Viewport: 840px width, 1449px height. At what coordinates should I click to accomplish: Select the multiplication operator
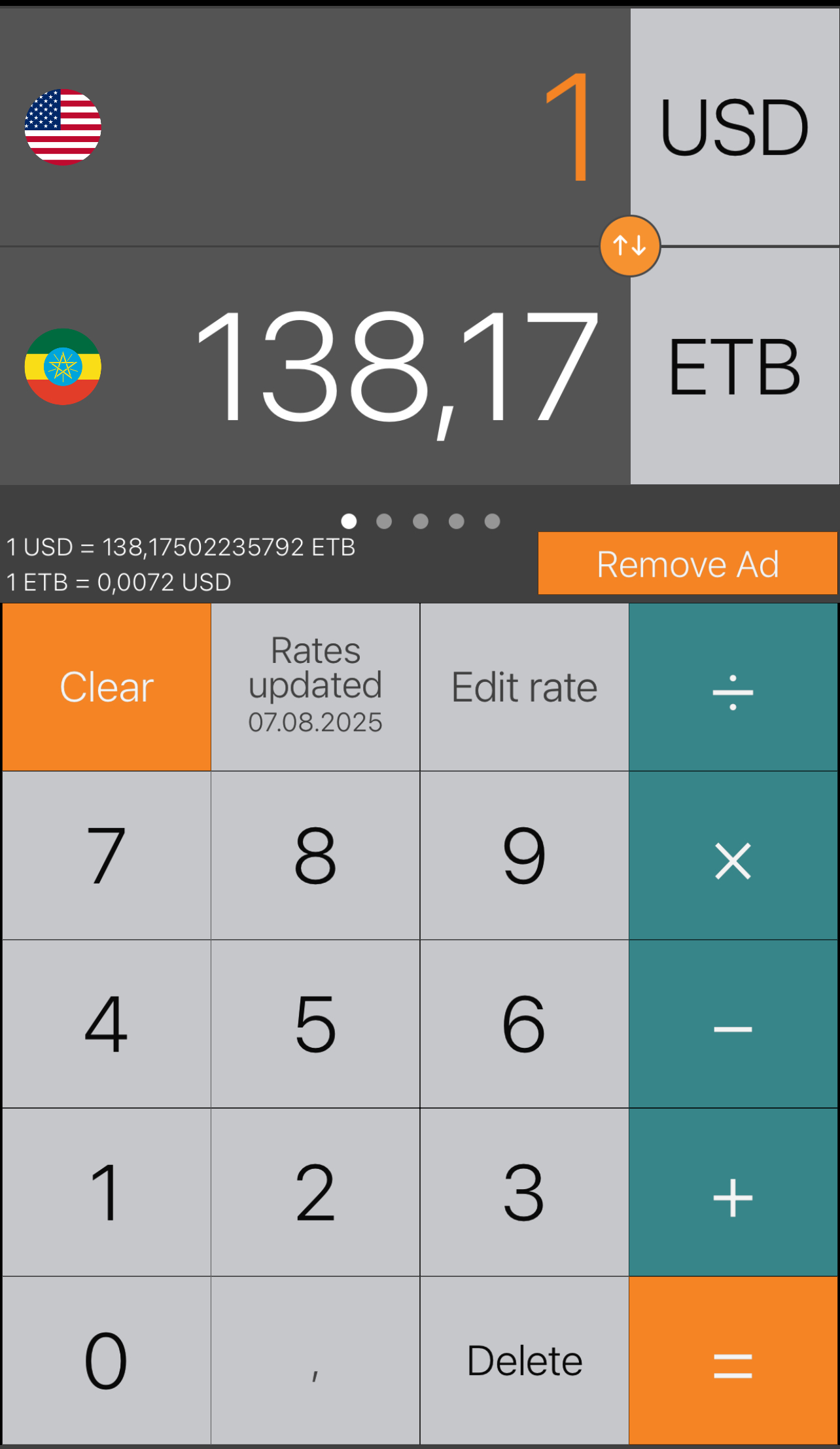733,855
